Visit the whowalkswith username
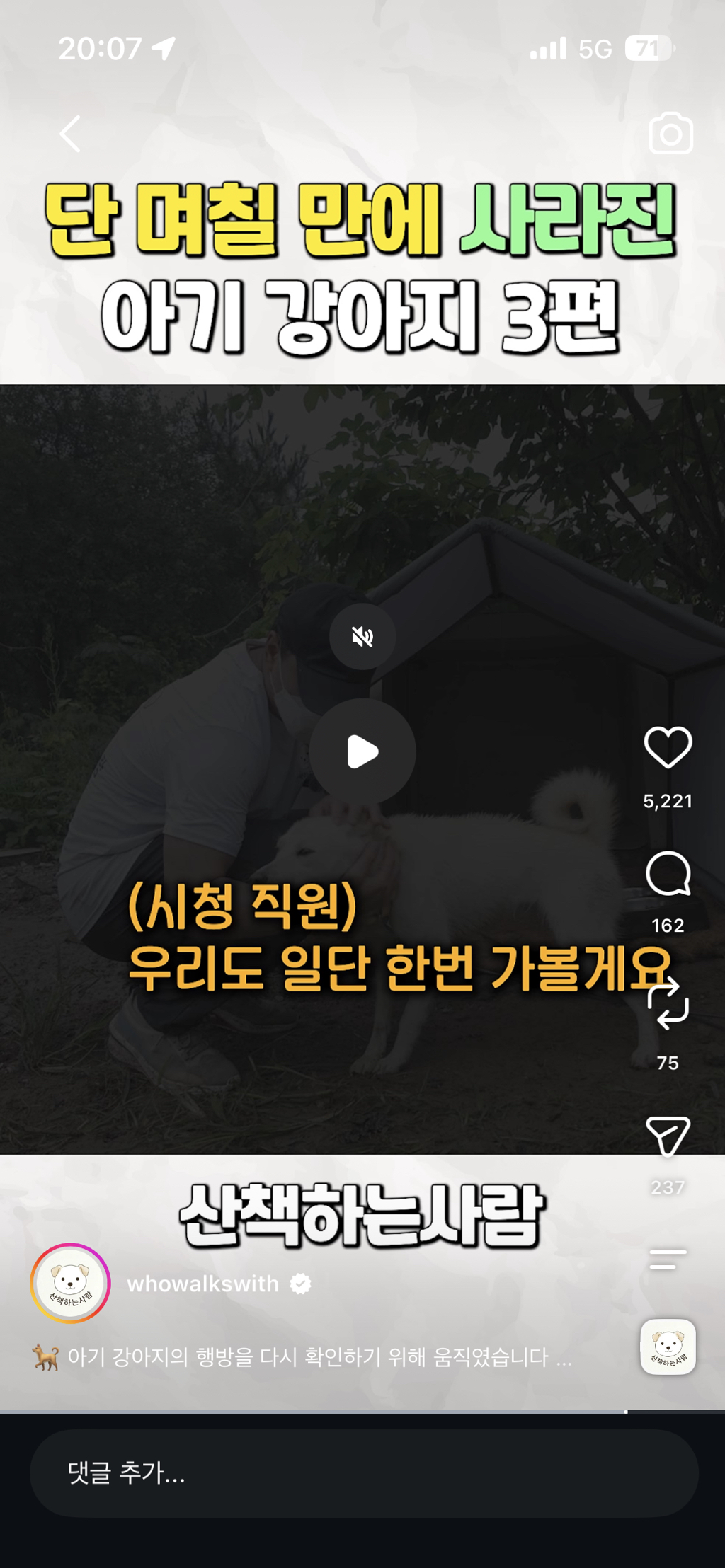The width and height of the screenshot is (725, 1568). click(202, 1284)
